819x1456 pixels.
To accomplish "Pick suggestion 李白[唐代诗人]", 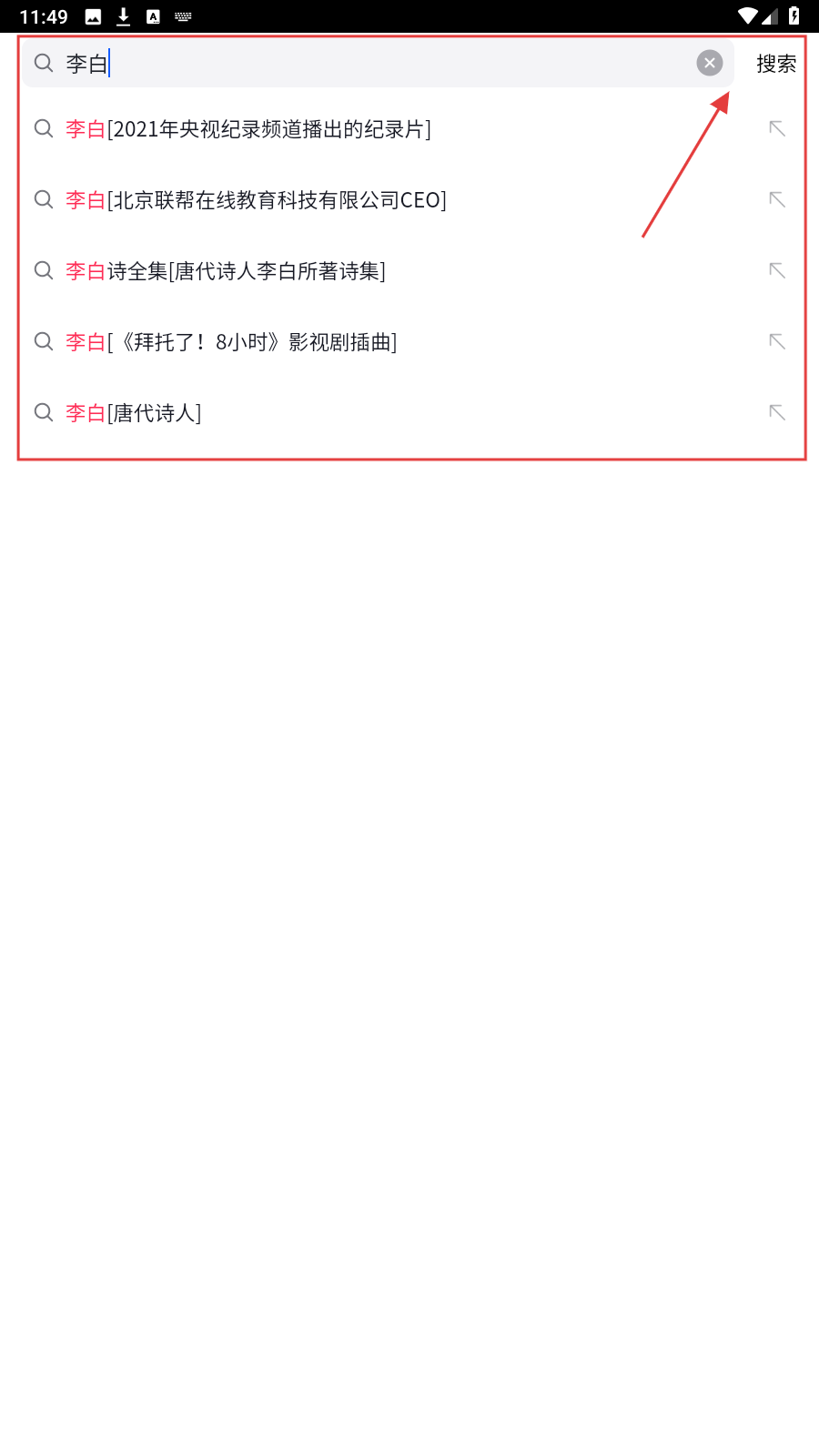I will pyautogui.click(x=134, y=413).
